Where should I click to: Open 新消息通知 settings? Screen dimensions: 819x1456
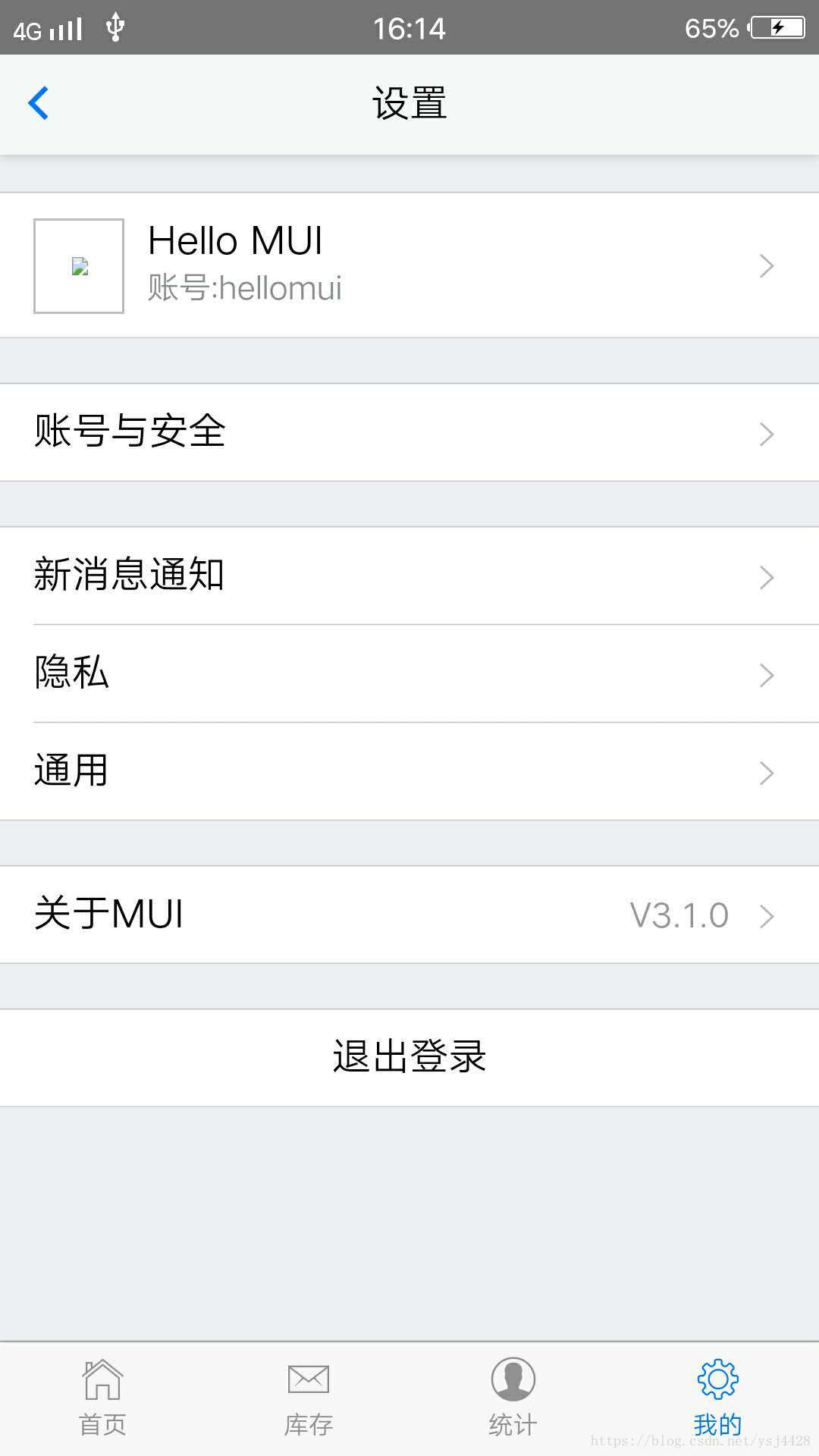tap(409, 576)
